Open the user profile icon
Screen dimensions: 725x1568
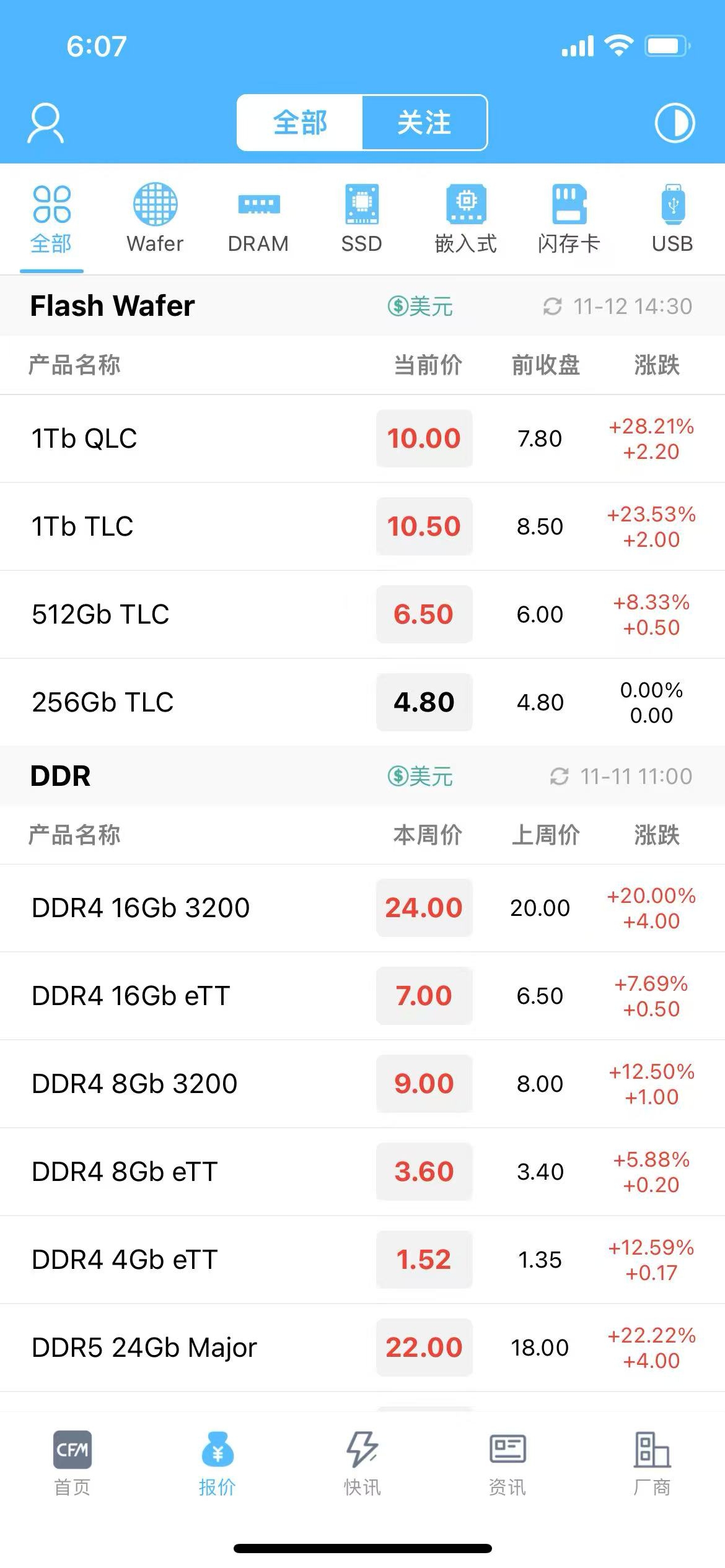click(45, 123)
